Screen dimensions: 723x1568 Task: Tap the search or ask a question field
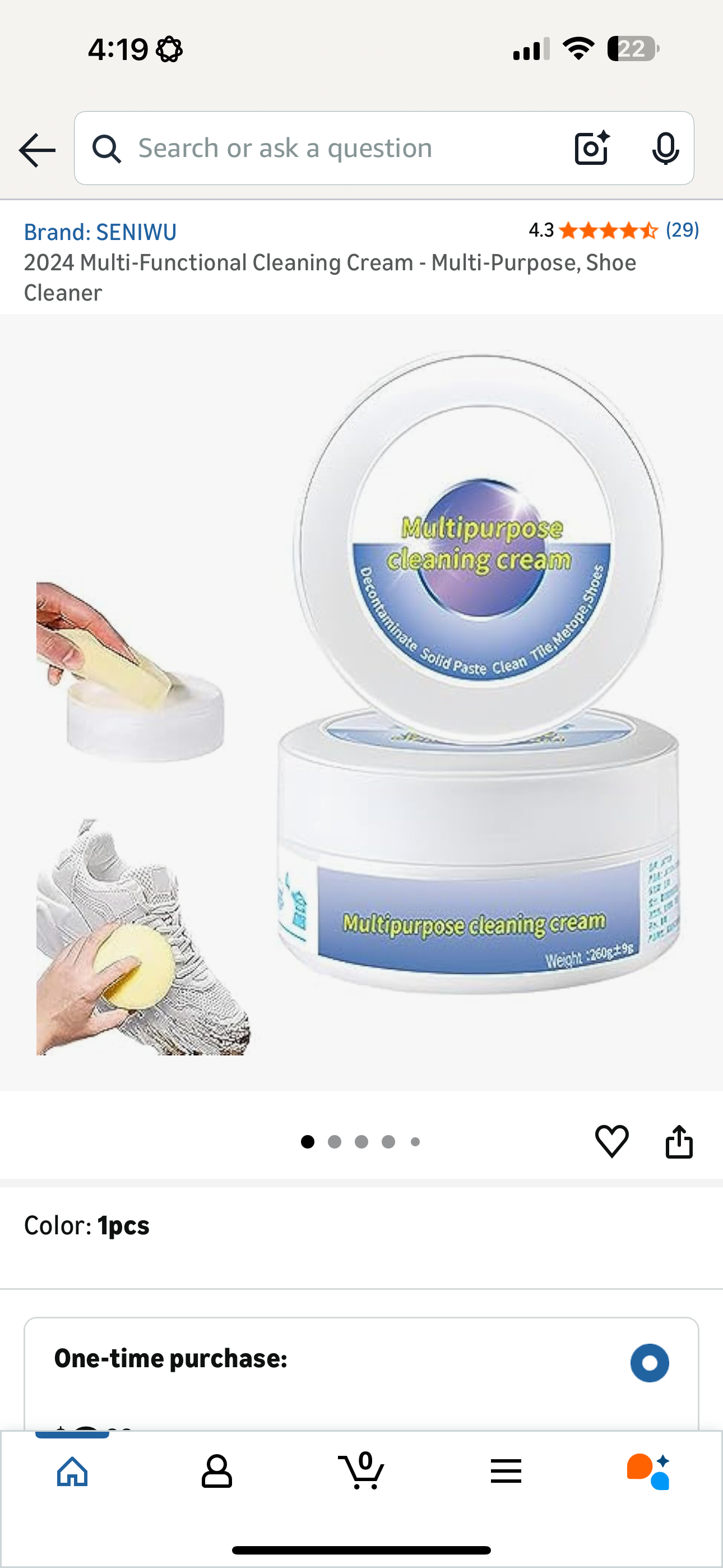pos(341,149)
